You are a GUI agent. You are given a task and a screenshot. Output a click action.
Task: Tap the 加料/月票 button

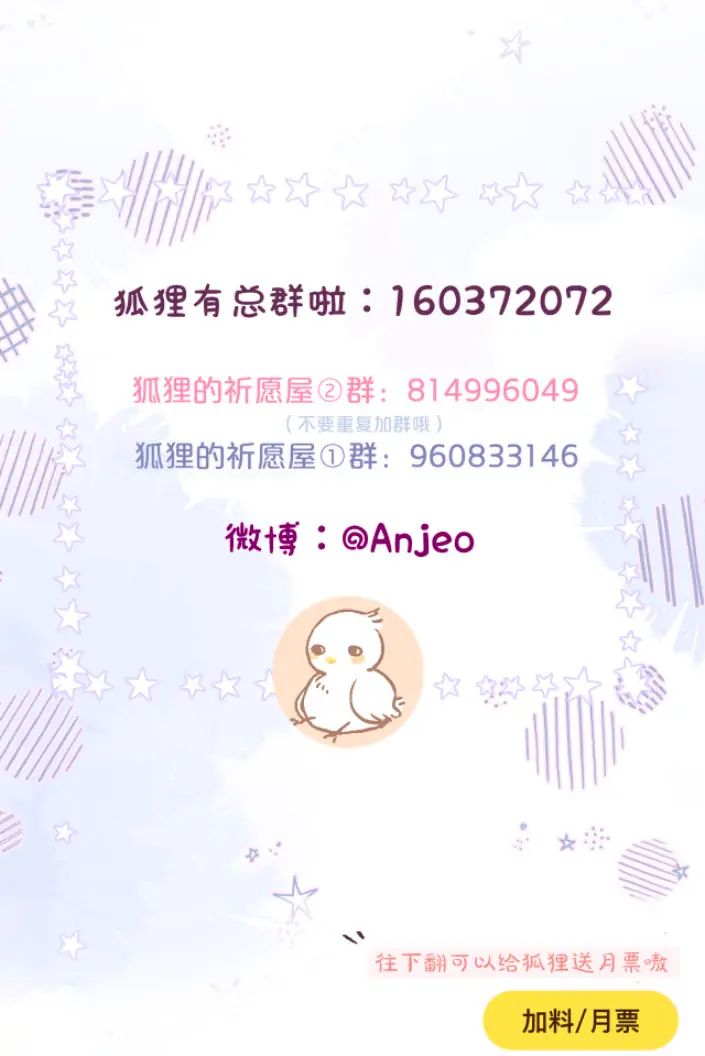coord(580,1020)
